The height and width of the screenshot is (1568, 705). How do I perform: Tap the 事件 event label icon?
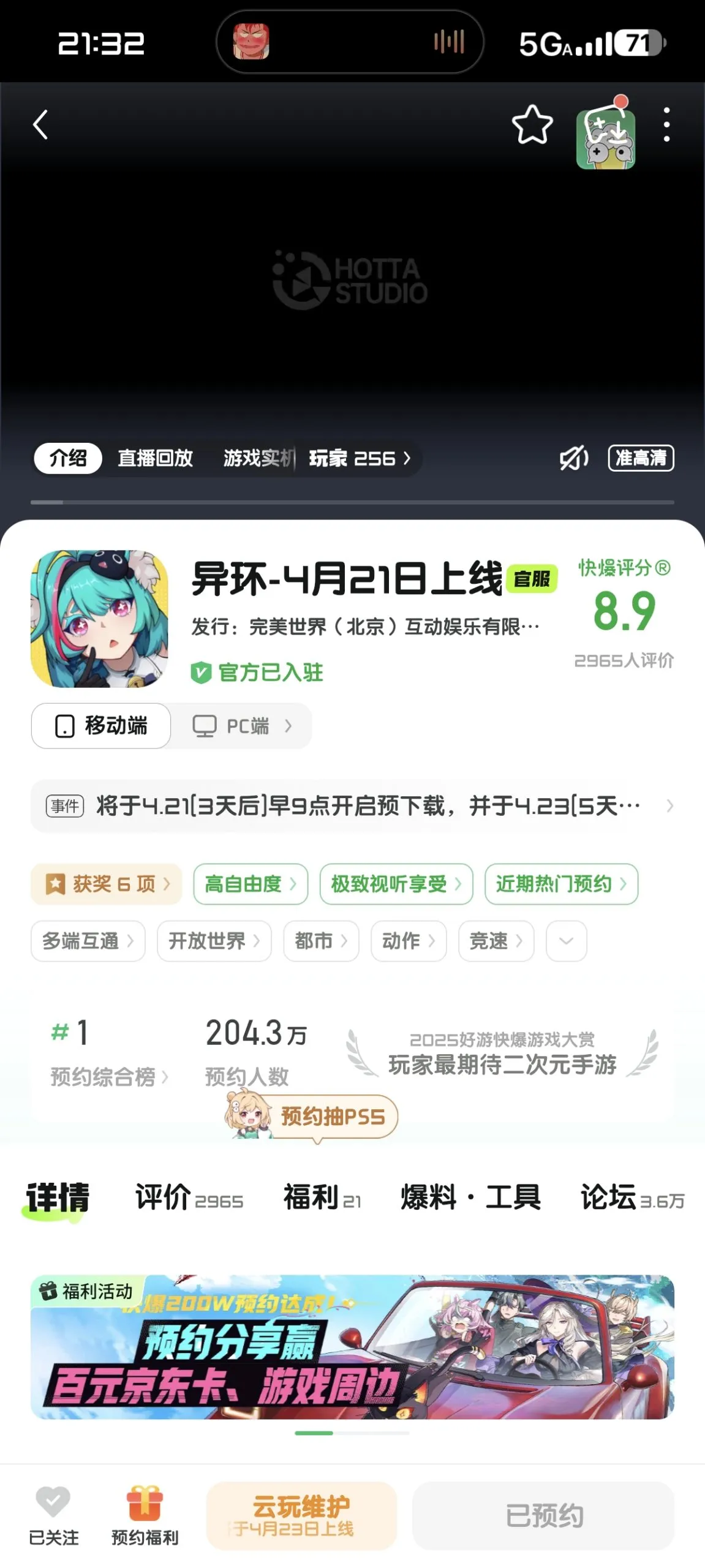click(65, 806)
